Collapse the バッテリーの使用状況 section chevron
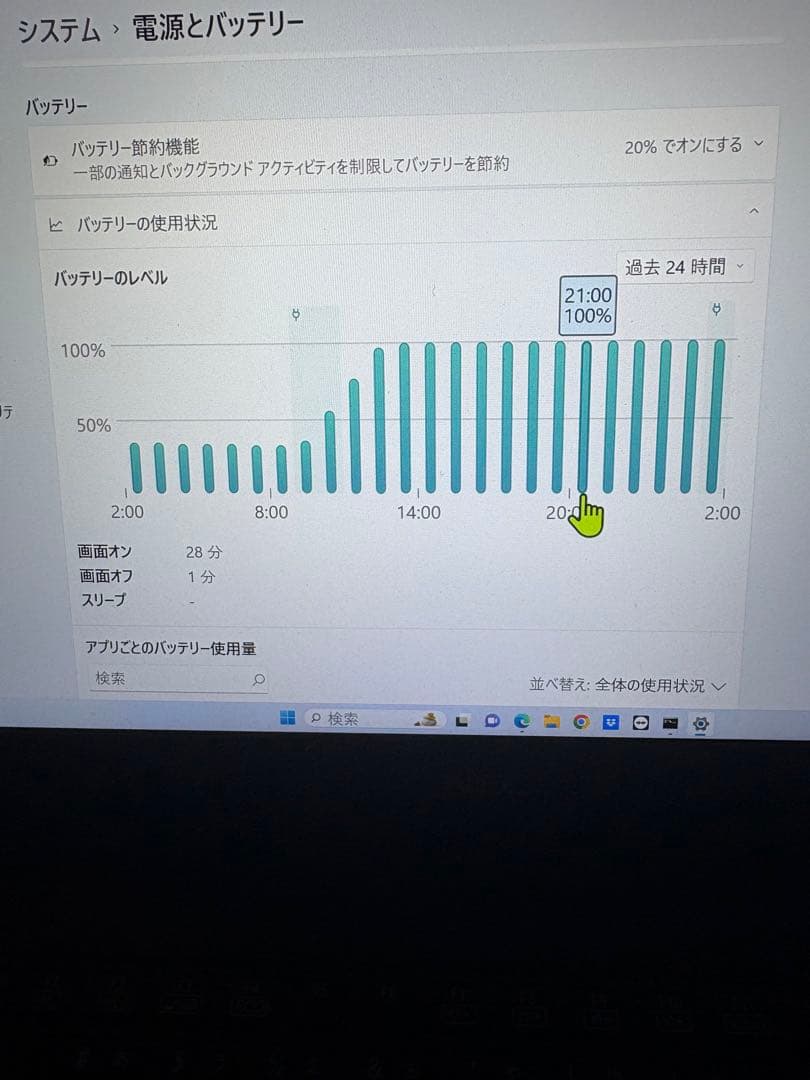The width and height of the screenshot is (810, 1080). coord(755,211)
